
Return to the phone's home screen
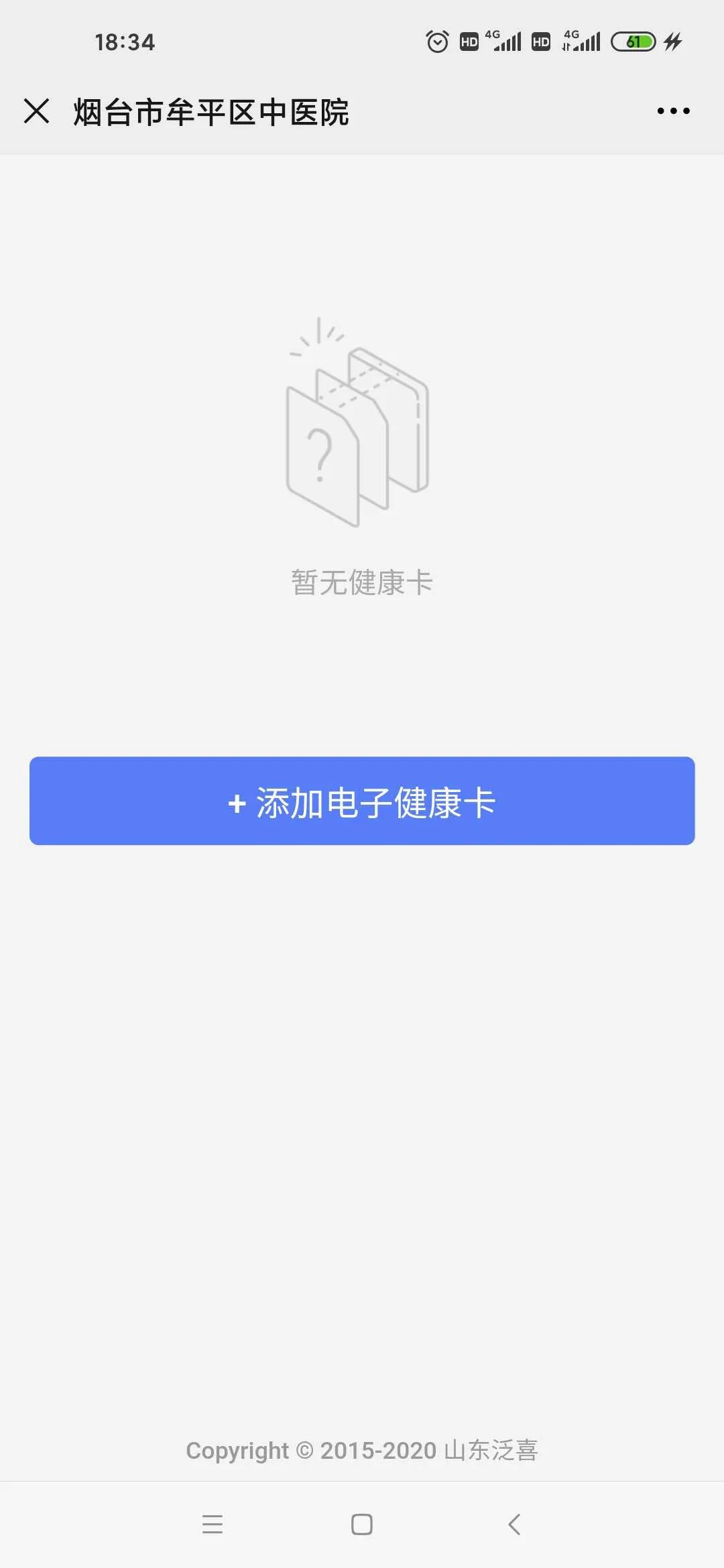pos(362,1524)
